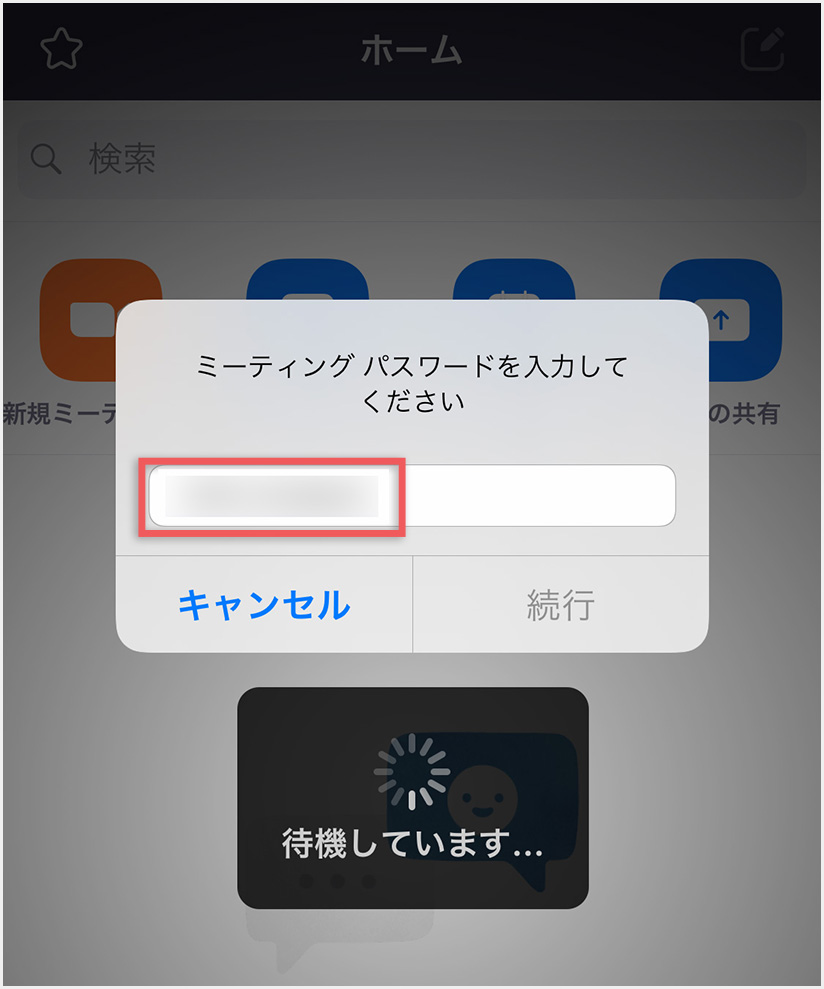Image resolution: width=824 pixels, height=989 pixels.
Task: Tap 続行 to continue joining
Action: tap(560, 604)
